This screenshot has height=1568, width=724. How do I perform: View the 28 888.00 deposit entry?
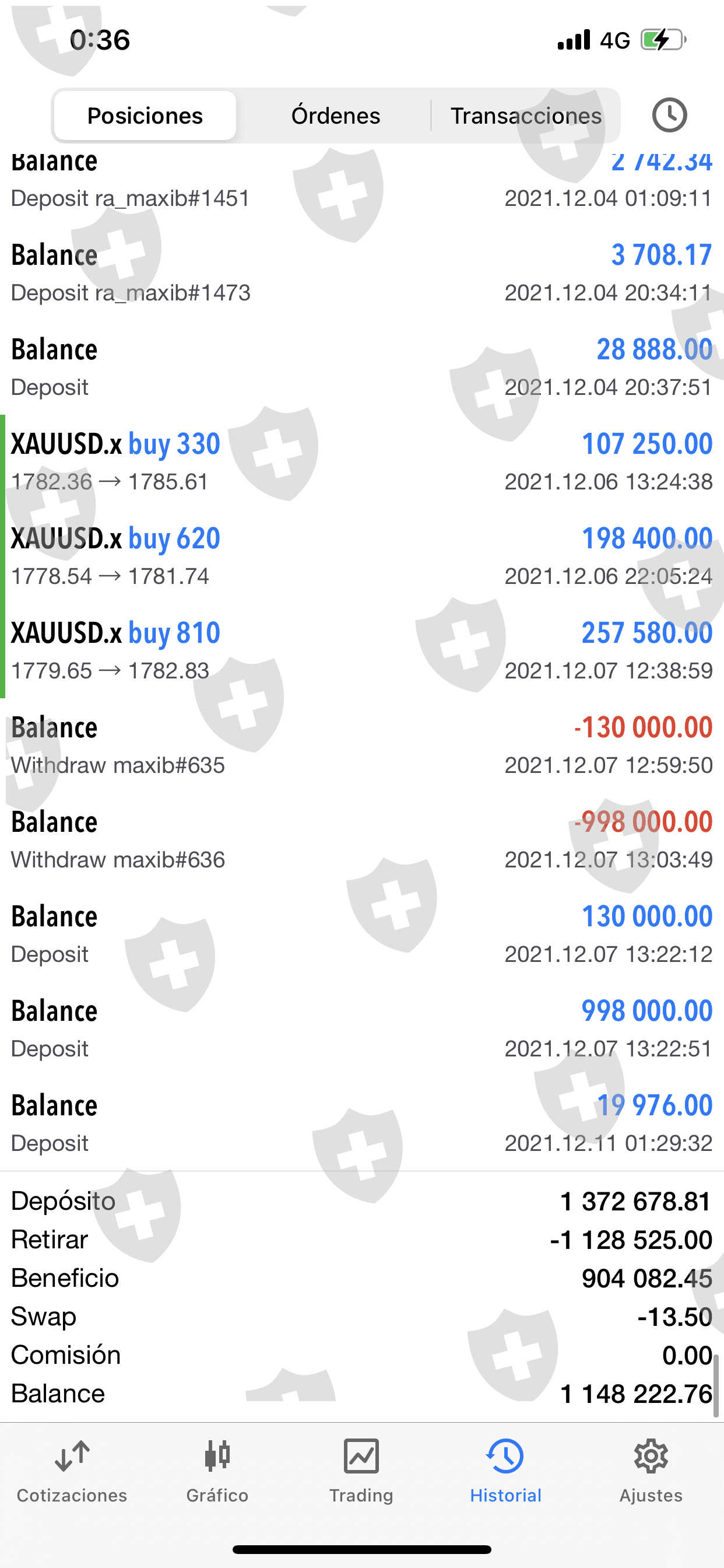pyautogui.click(x=361, y=367)
